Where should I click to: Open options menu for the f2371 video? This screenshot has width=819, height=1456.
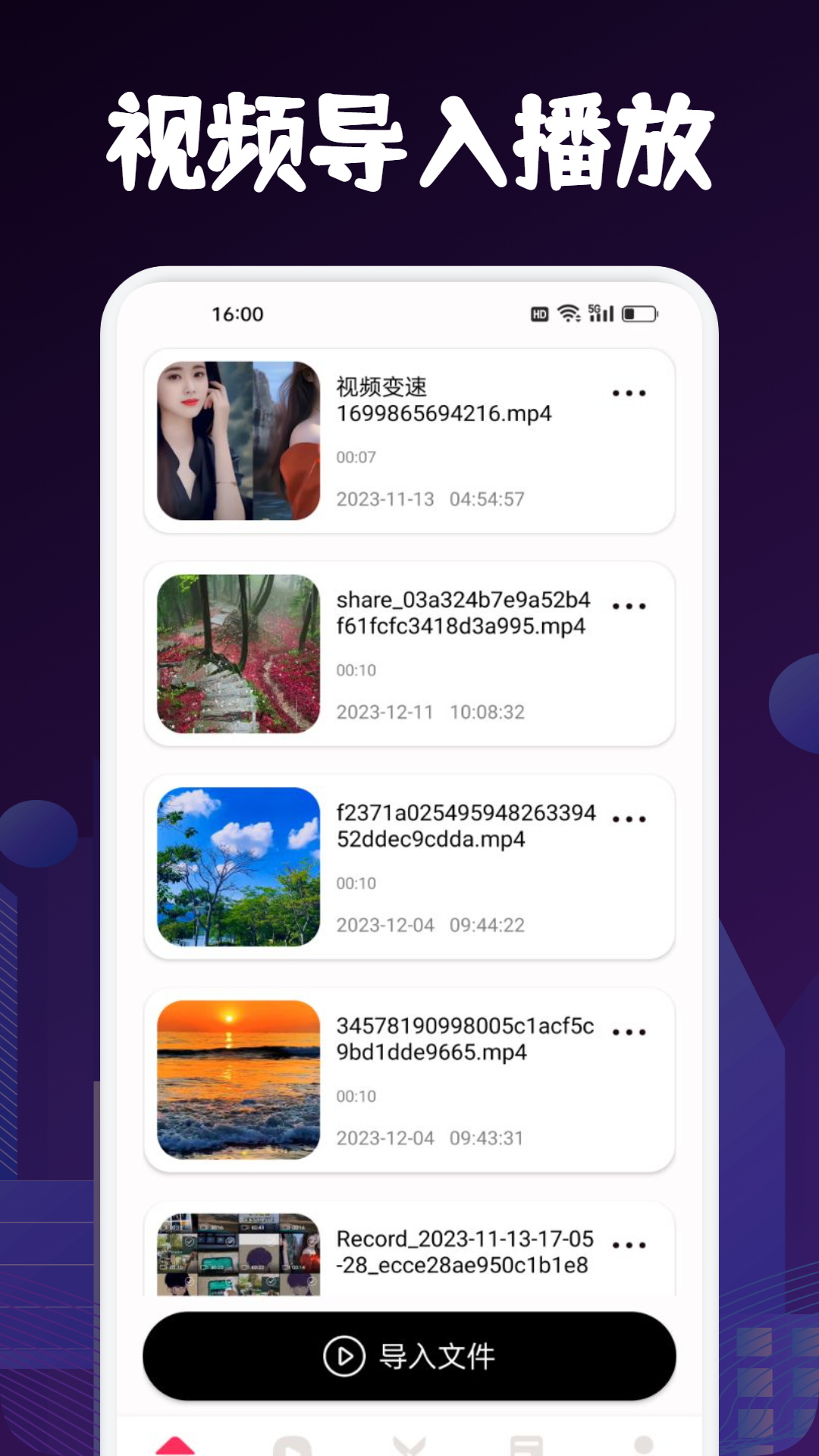(x=628, y=818)
